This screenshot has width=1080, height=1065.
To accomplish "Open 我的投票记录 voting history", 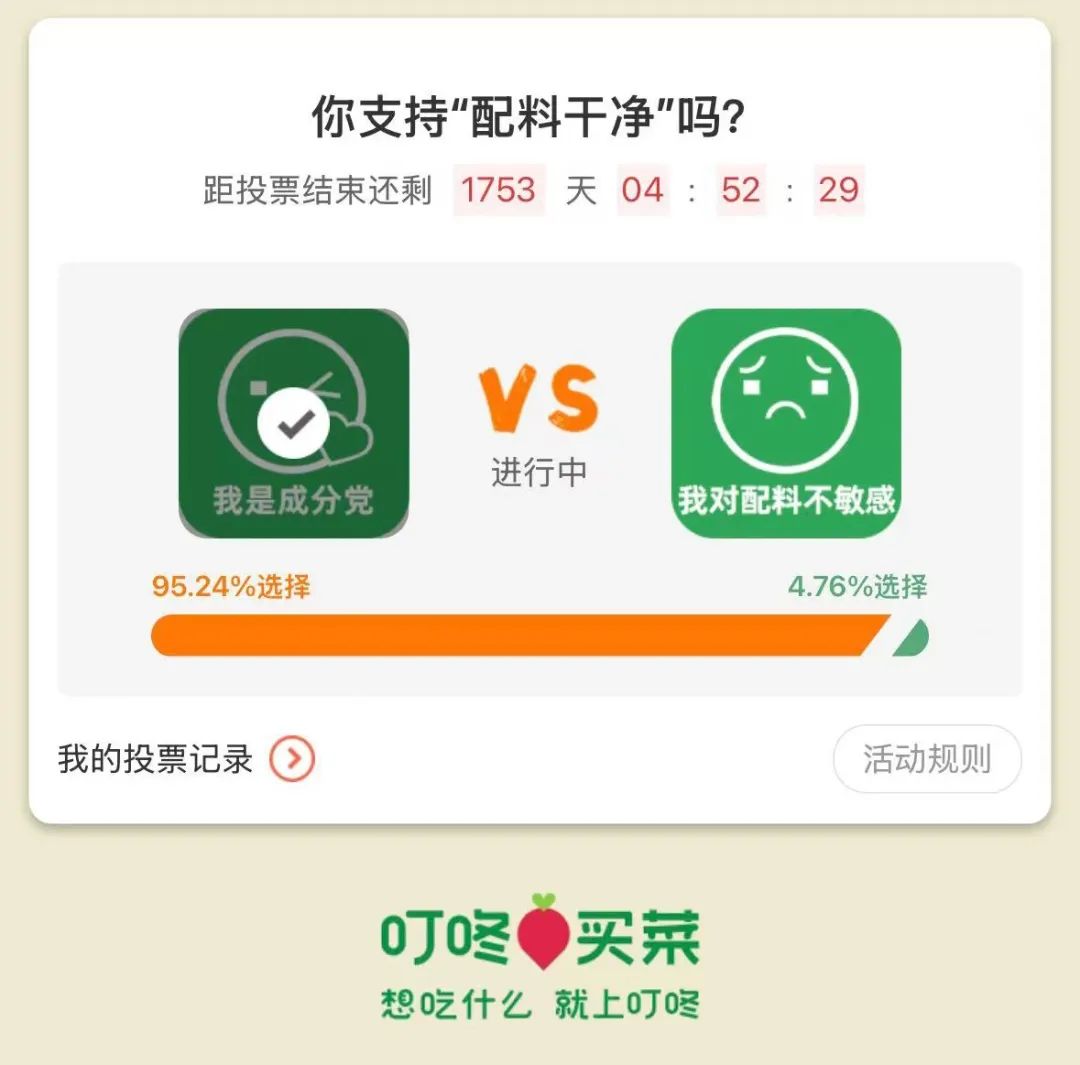I will pyautogui.click(x=186, y=760).
